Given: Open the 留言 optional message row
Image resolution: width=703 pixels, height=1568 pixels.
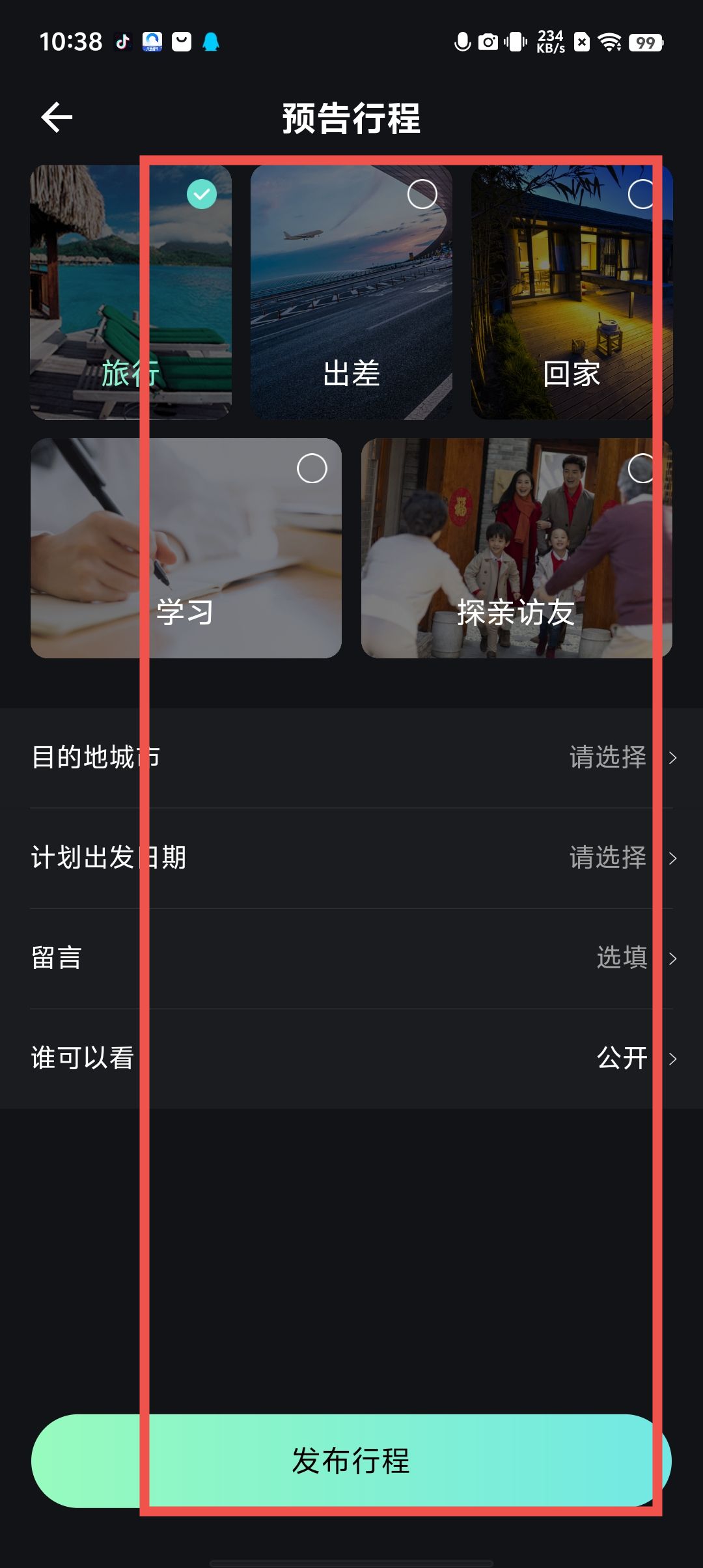Looking at the screenshot, I should point(351,958).
